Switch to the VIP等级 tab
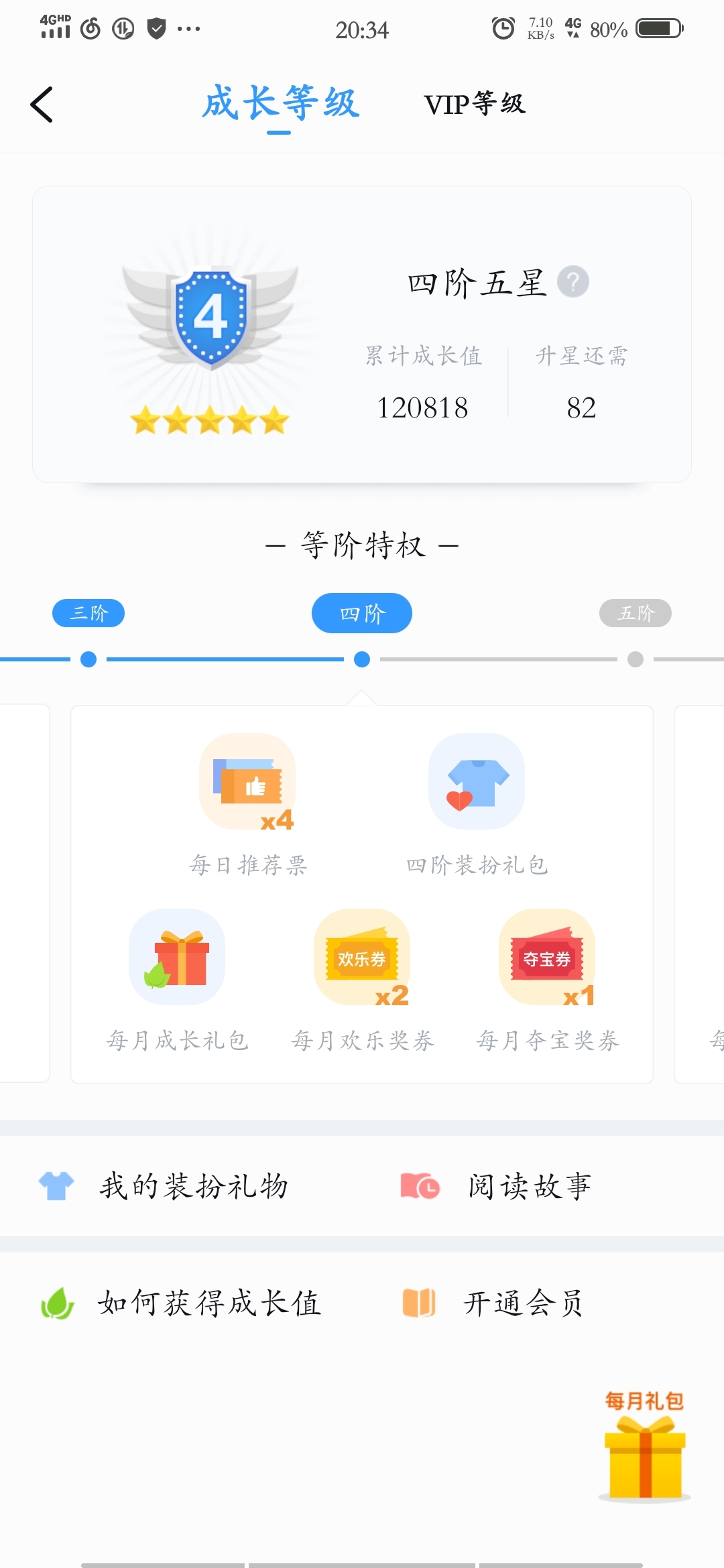Screen dimensions: 724x1568 click(475, 104)
